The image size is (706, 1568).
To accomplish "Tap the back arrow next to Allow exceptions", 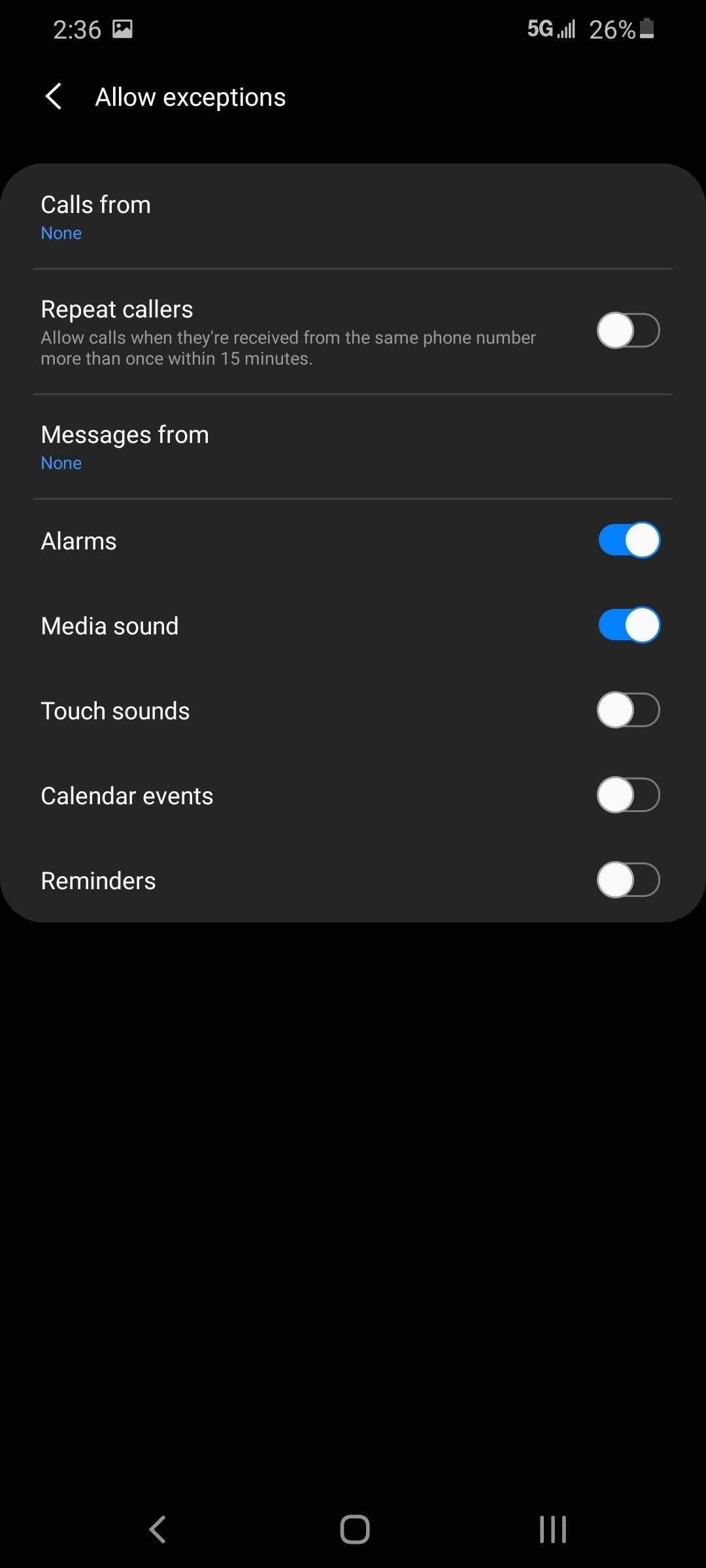I will (x=54, y=96).
